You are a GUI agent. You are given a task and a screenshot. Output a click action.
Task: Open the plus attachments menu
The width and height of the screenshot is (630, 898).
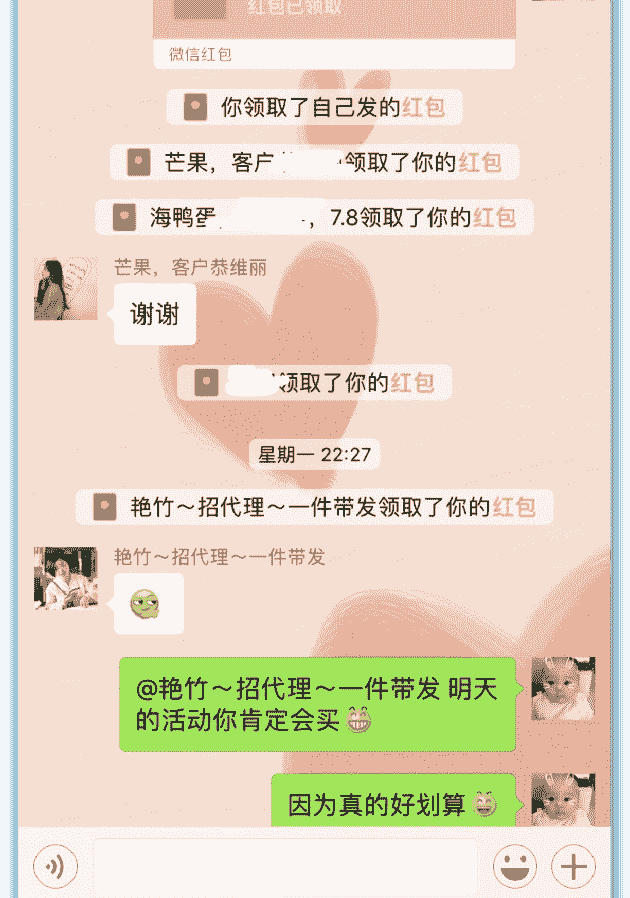(x=574, y=865)
